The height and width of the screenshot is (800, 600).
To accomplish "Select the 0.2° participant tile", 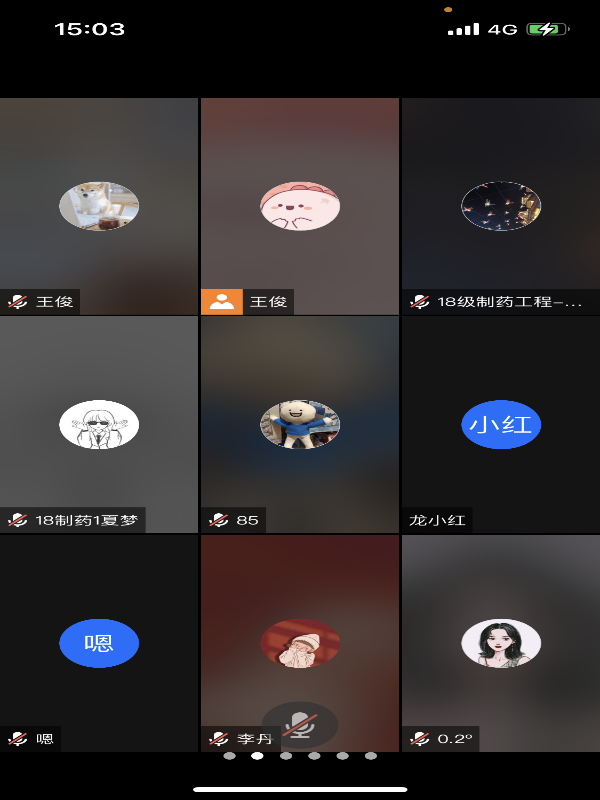I will click(x=501, y=643).
